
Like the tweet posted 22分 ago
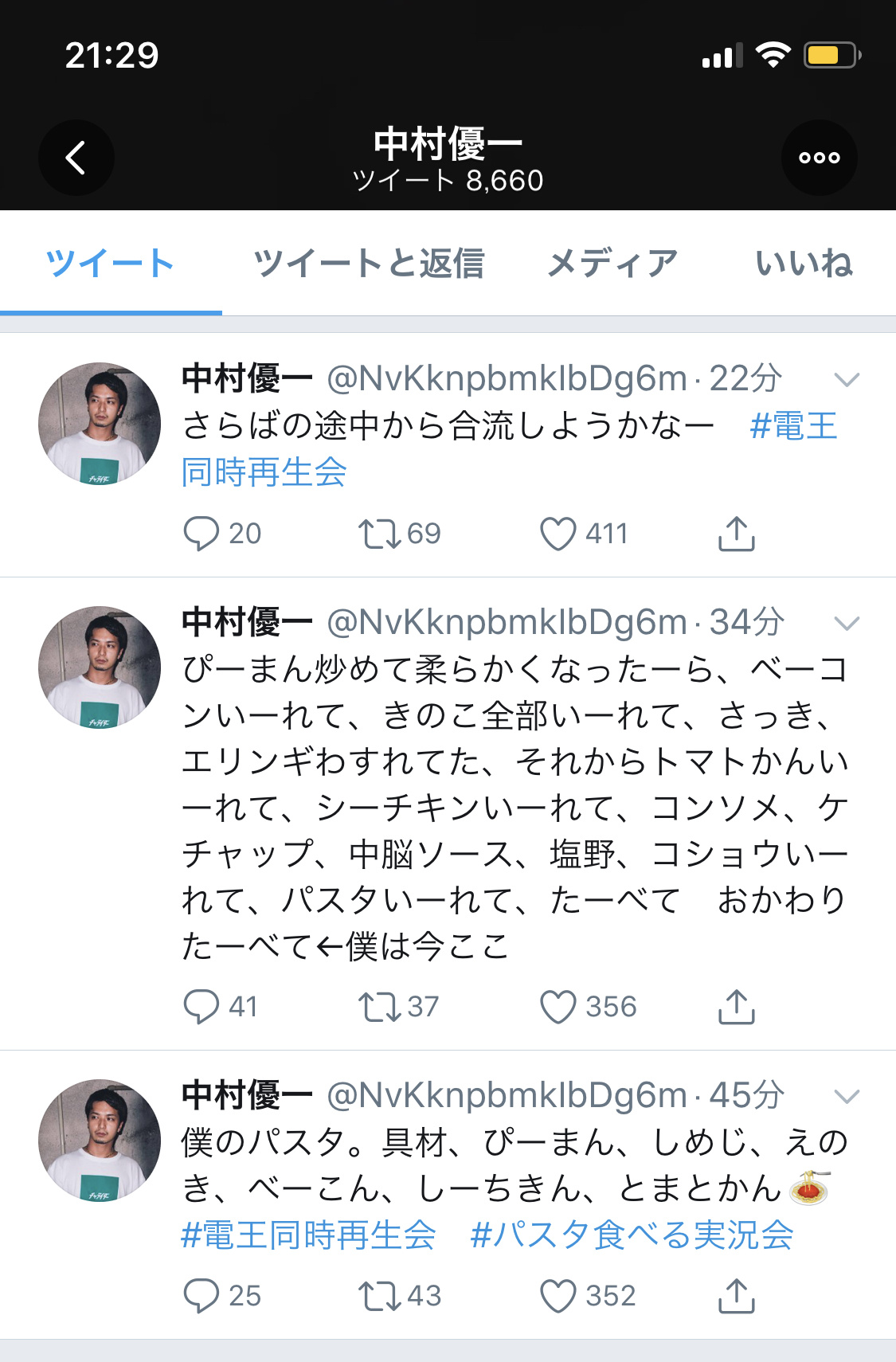(558, 534)
